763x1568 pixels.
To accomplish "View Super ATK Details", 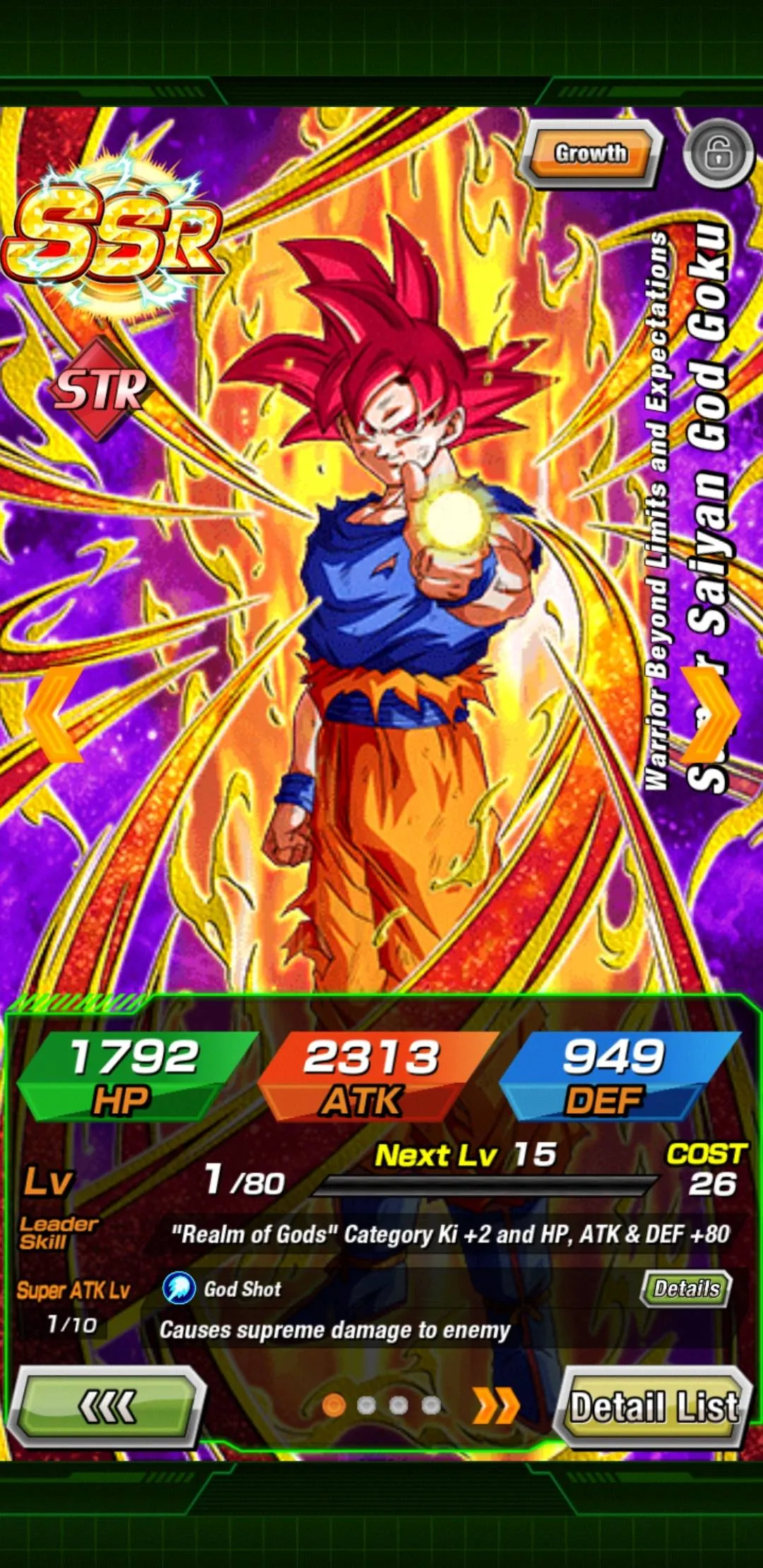I will (685, 1288).
